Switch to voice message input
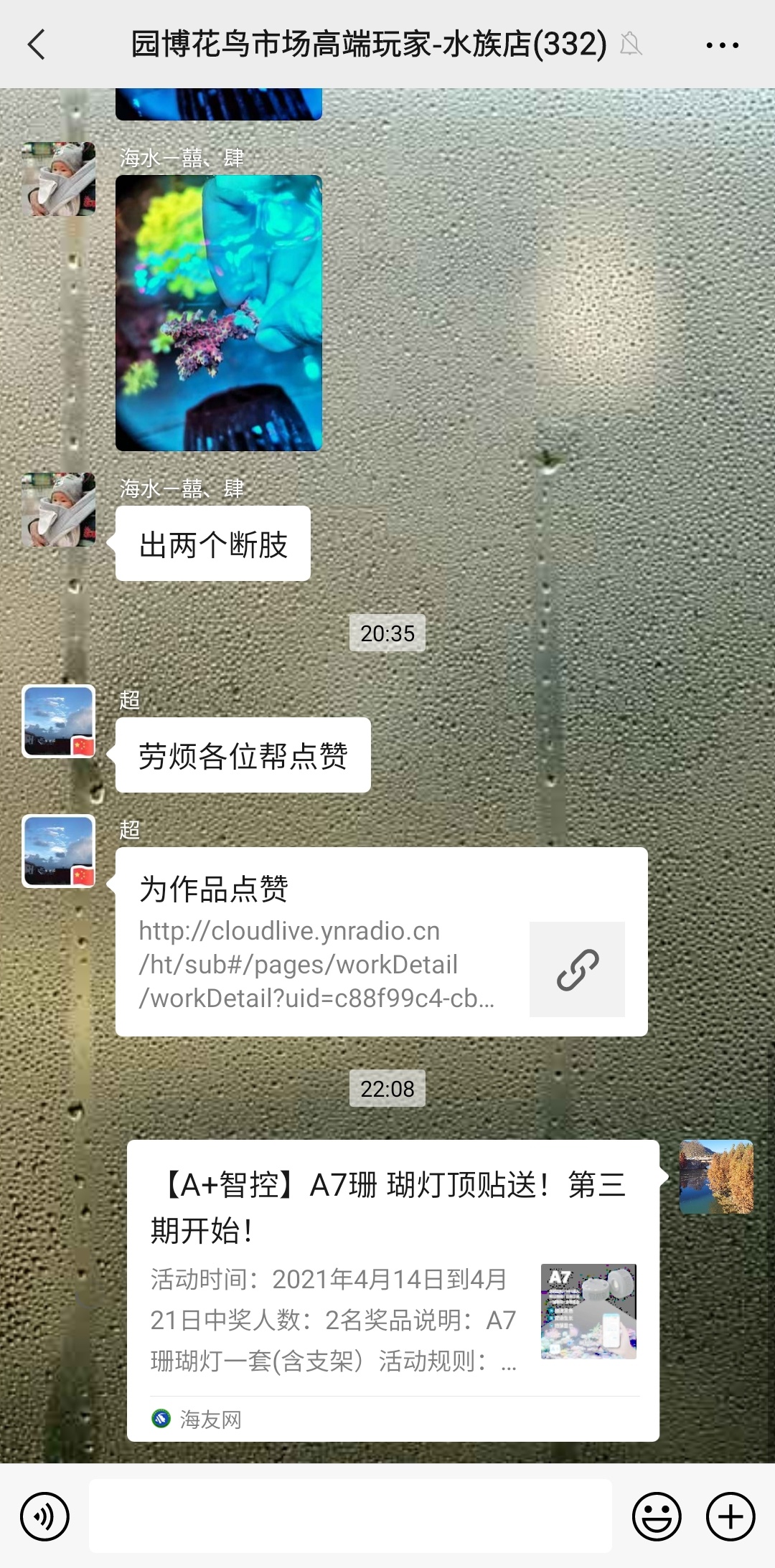The image size is (775, 1568). 44,1516
